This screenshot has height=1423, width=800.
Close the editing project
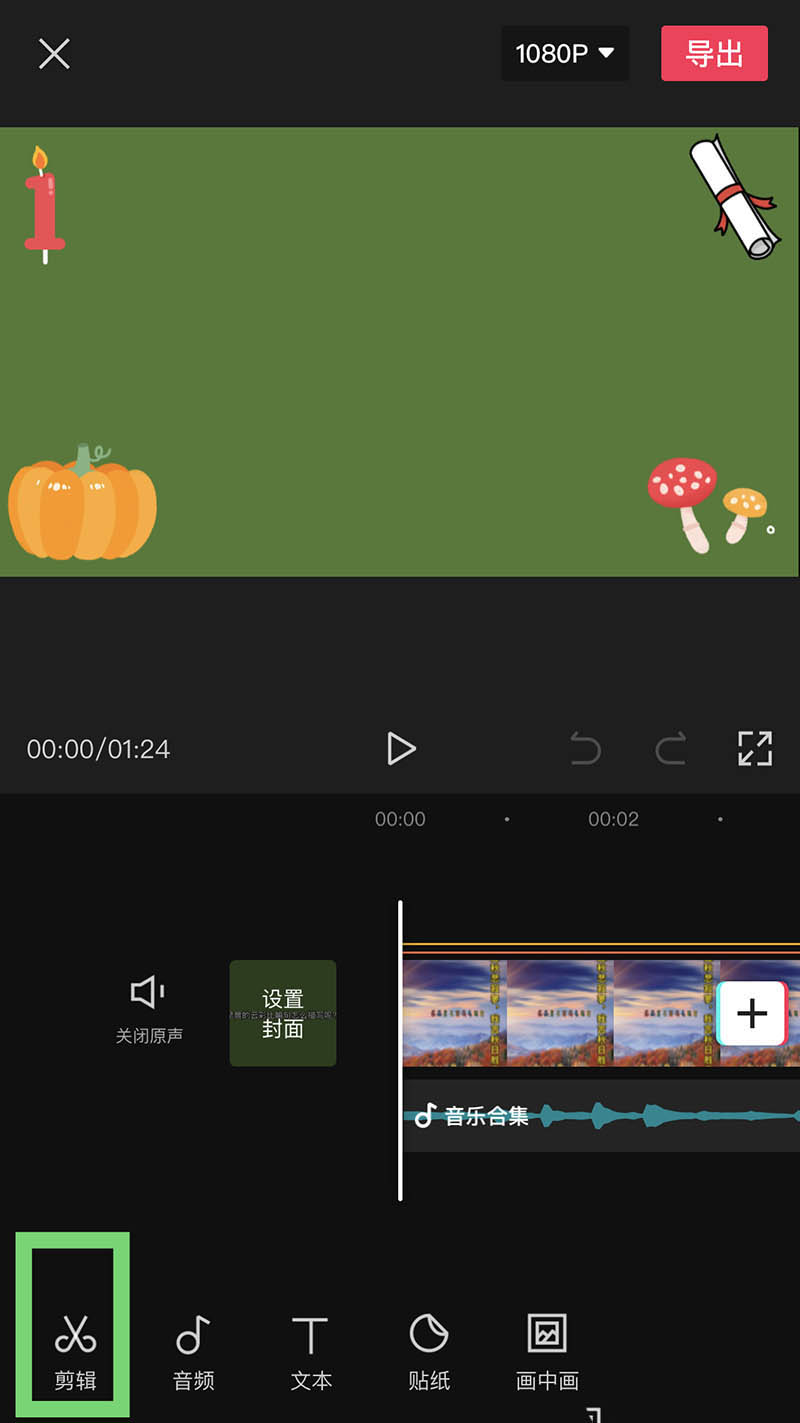click(x=54, y=54)
